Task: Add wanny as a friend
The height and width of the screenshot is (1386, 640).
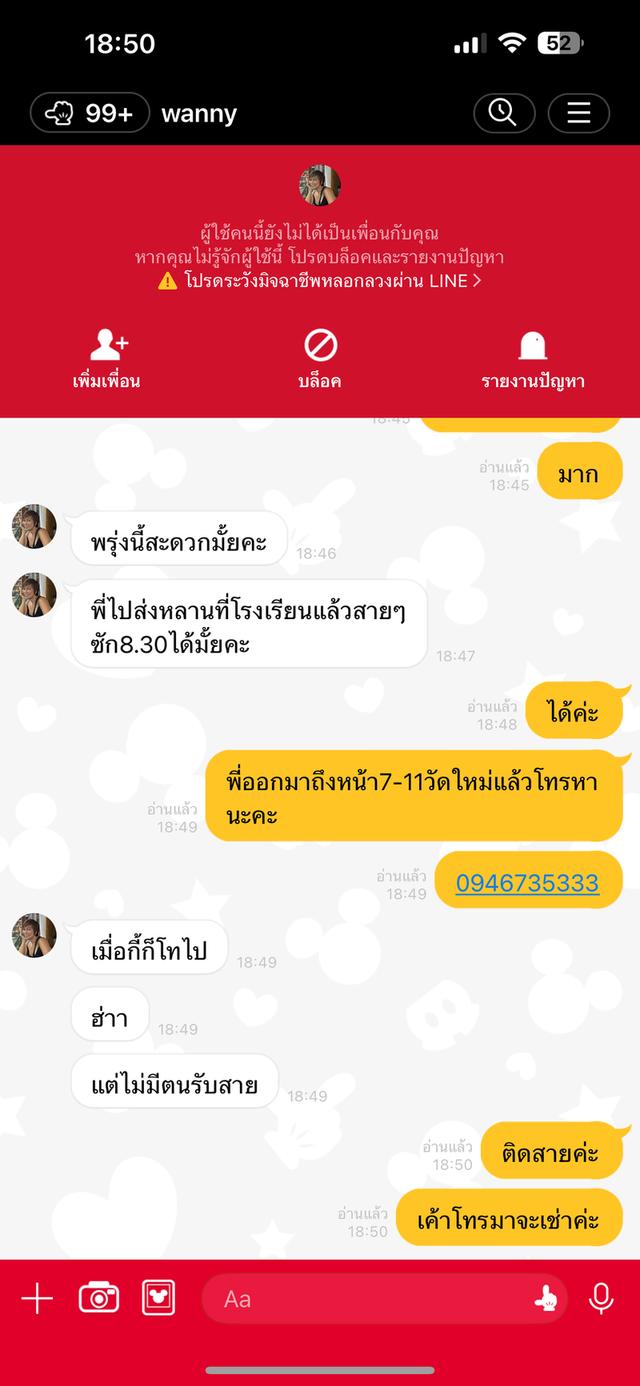Action: (x=107, y=359)
